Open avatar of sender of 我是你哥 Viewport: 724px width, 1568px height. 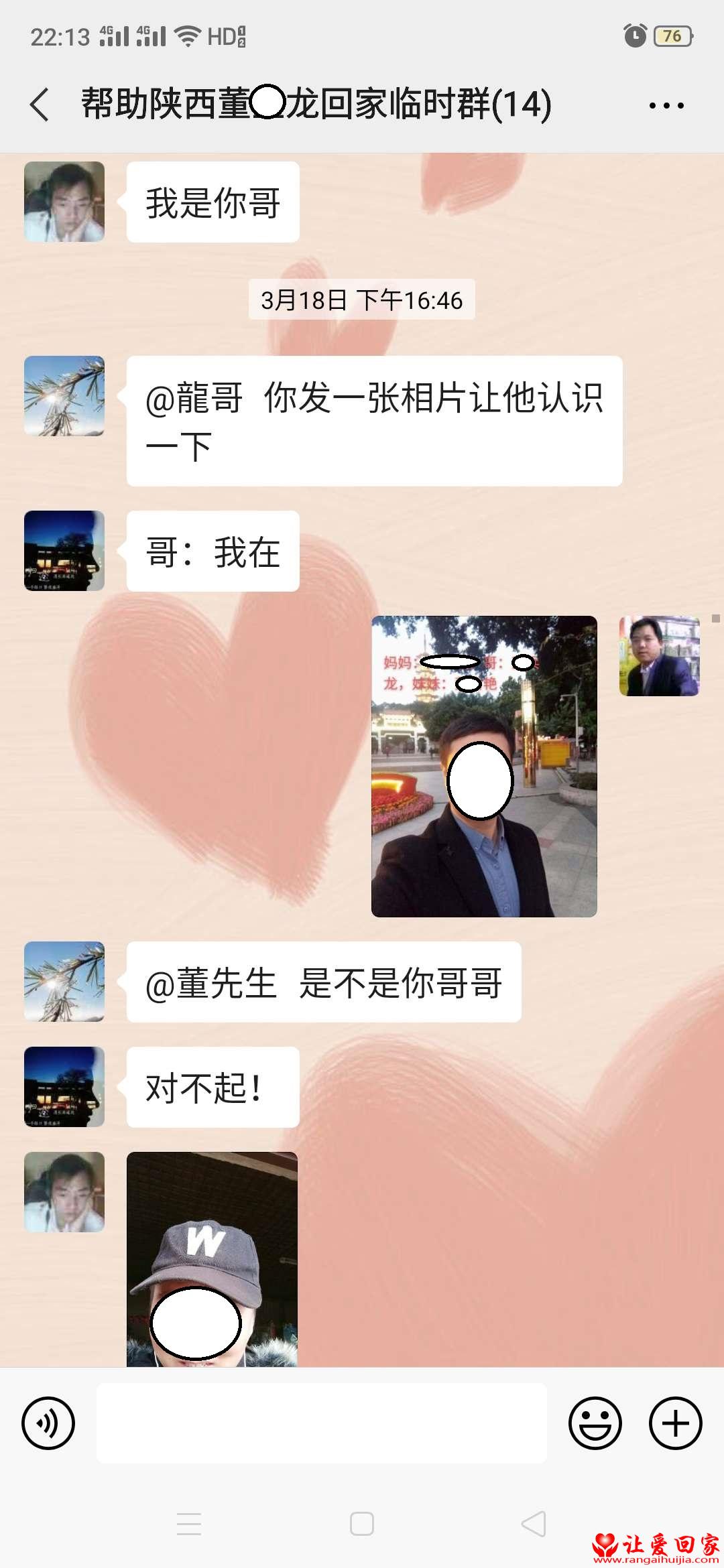point(64,202)
